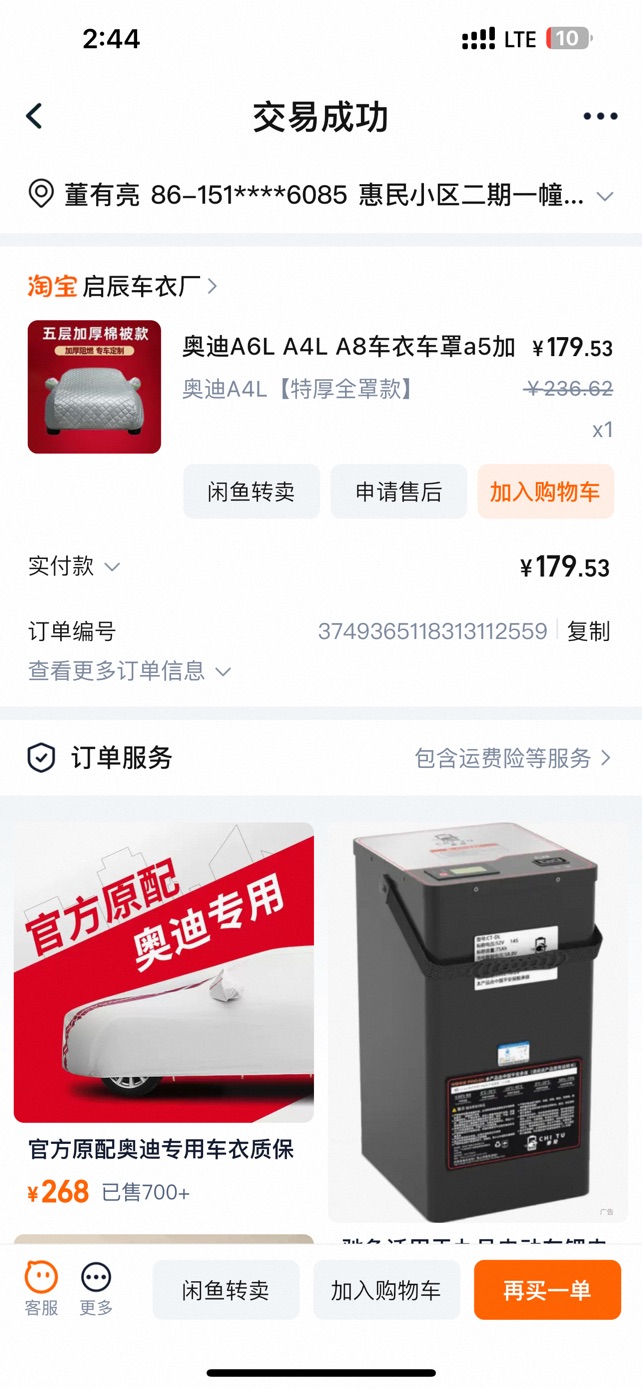Go back using the top arrow
Image resolution: width=642 pixels, height=1389 pixels.
click(x=35, y=116)
